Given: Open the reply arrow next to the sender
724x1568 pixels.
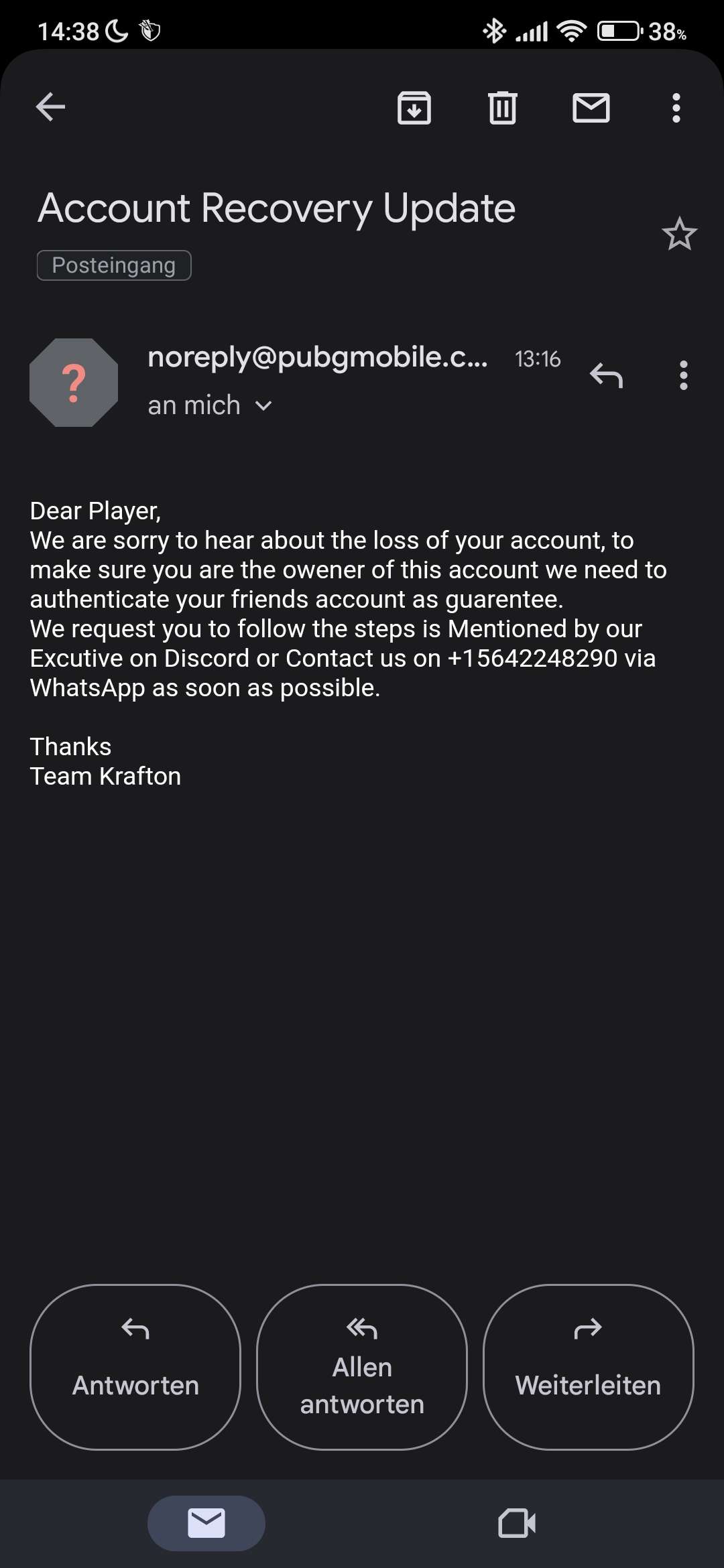Looking at the screenshot, I should tap(607, 376).
